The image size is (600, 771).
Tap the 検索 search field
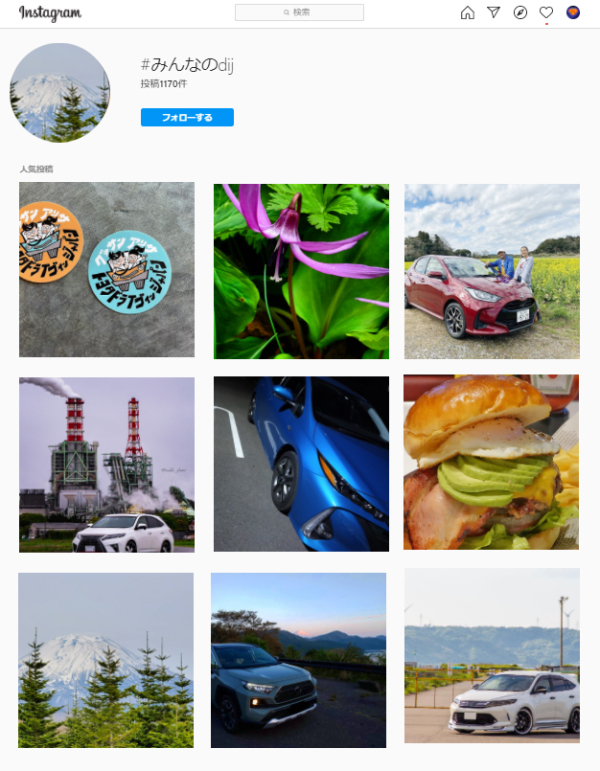coord(299,13)
